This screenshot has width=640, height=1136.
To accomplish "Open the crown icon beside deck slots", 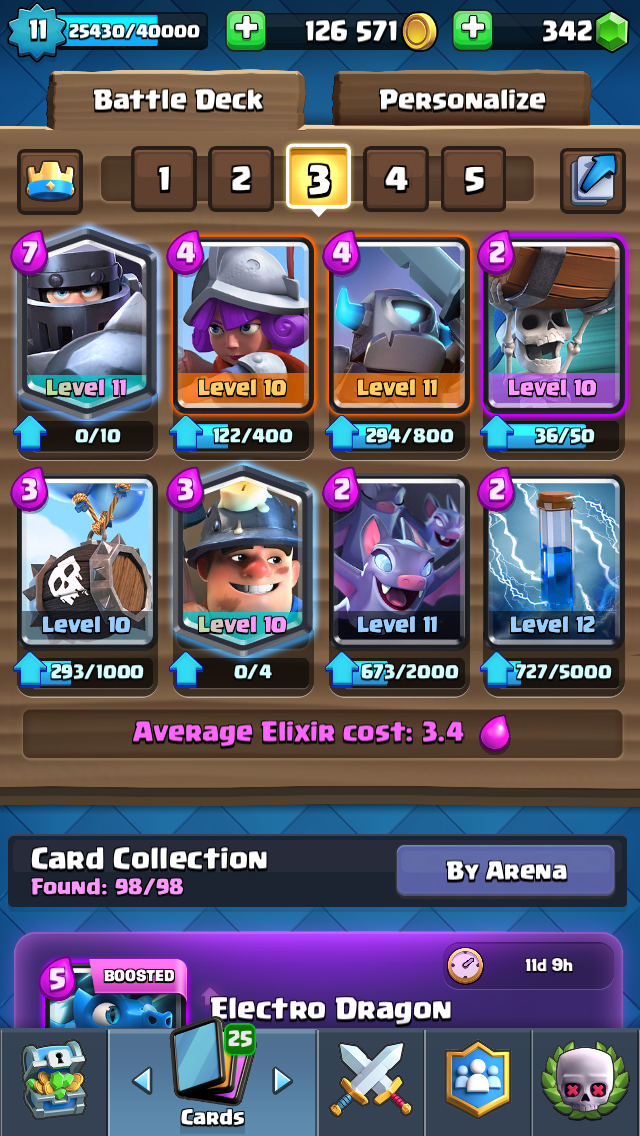I will pyautogui.click(x=50, y=181).
